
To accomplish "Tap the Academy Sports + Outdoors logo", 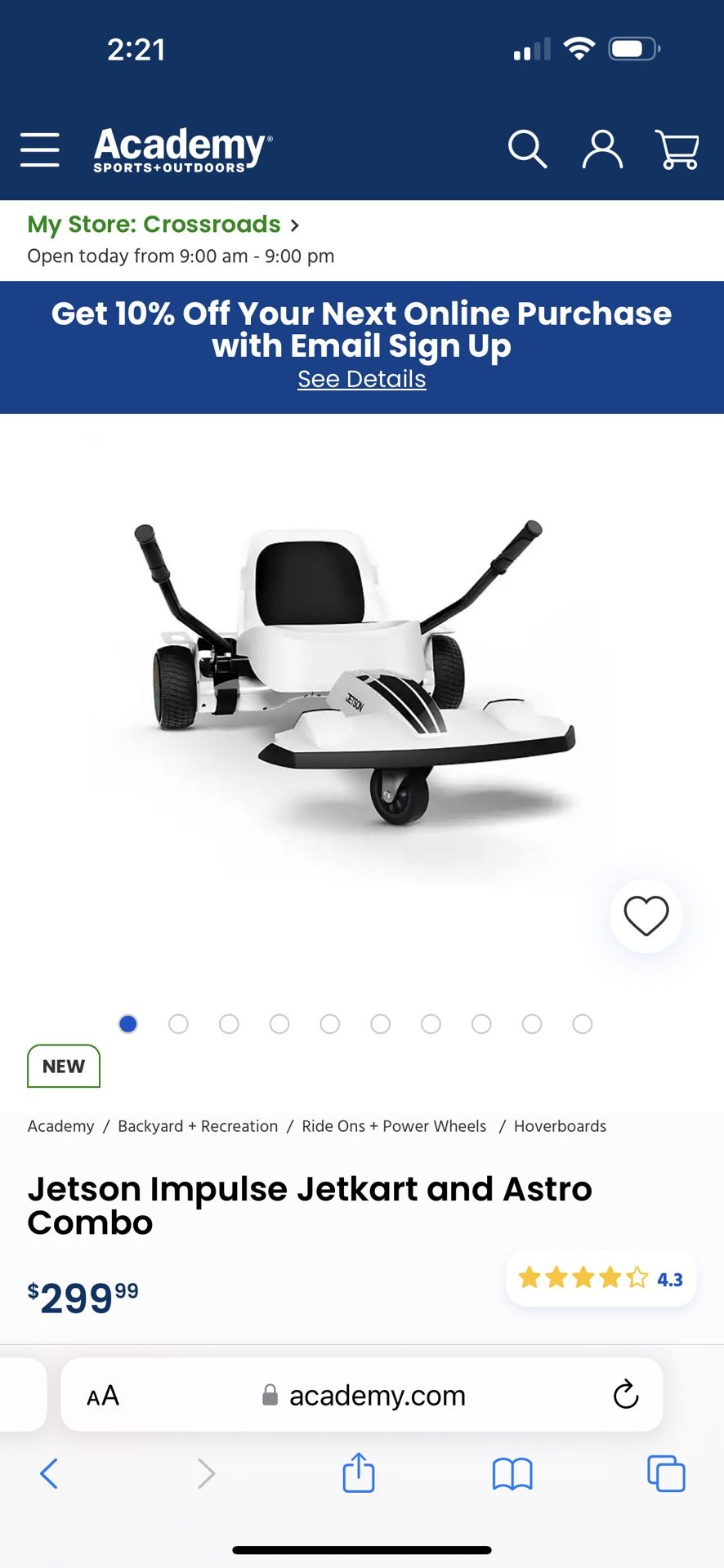I will click(x=183, y=149).
